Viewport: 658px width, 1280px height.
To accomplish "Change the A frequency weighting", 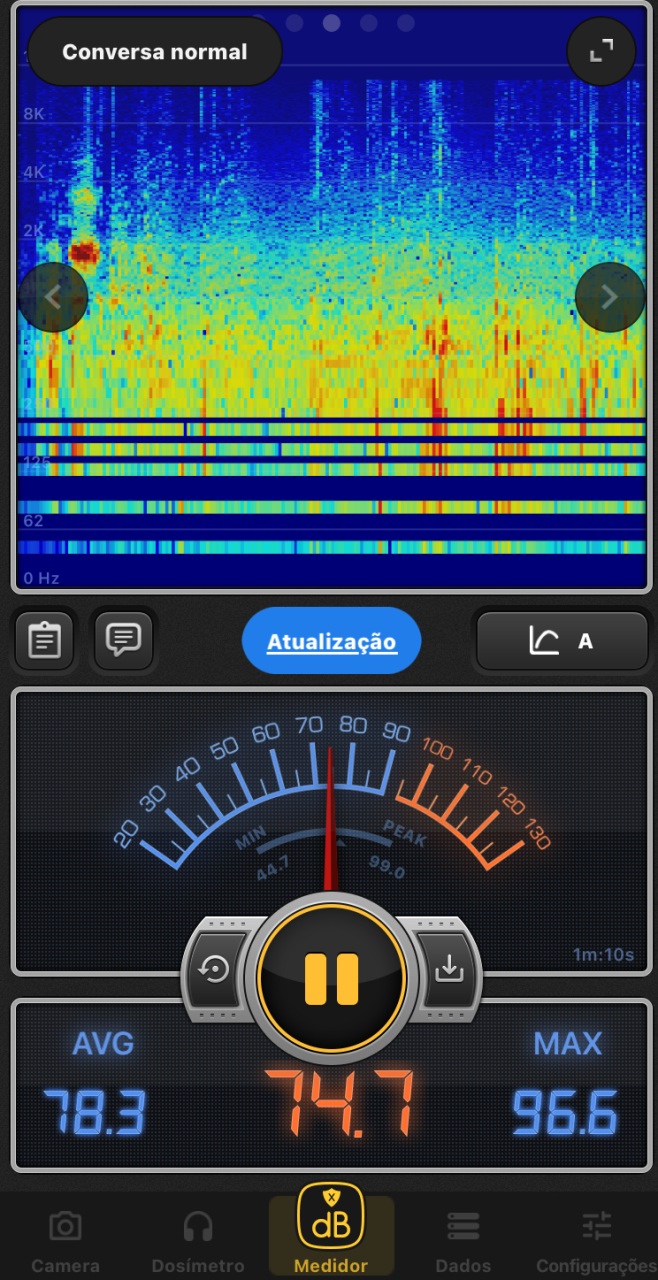I will pos(562,641).
